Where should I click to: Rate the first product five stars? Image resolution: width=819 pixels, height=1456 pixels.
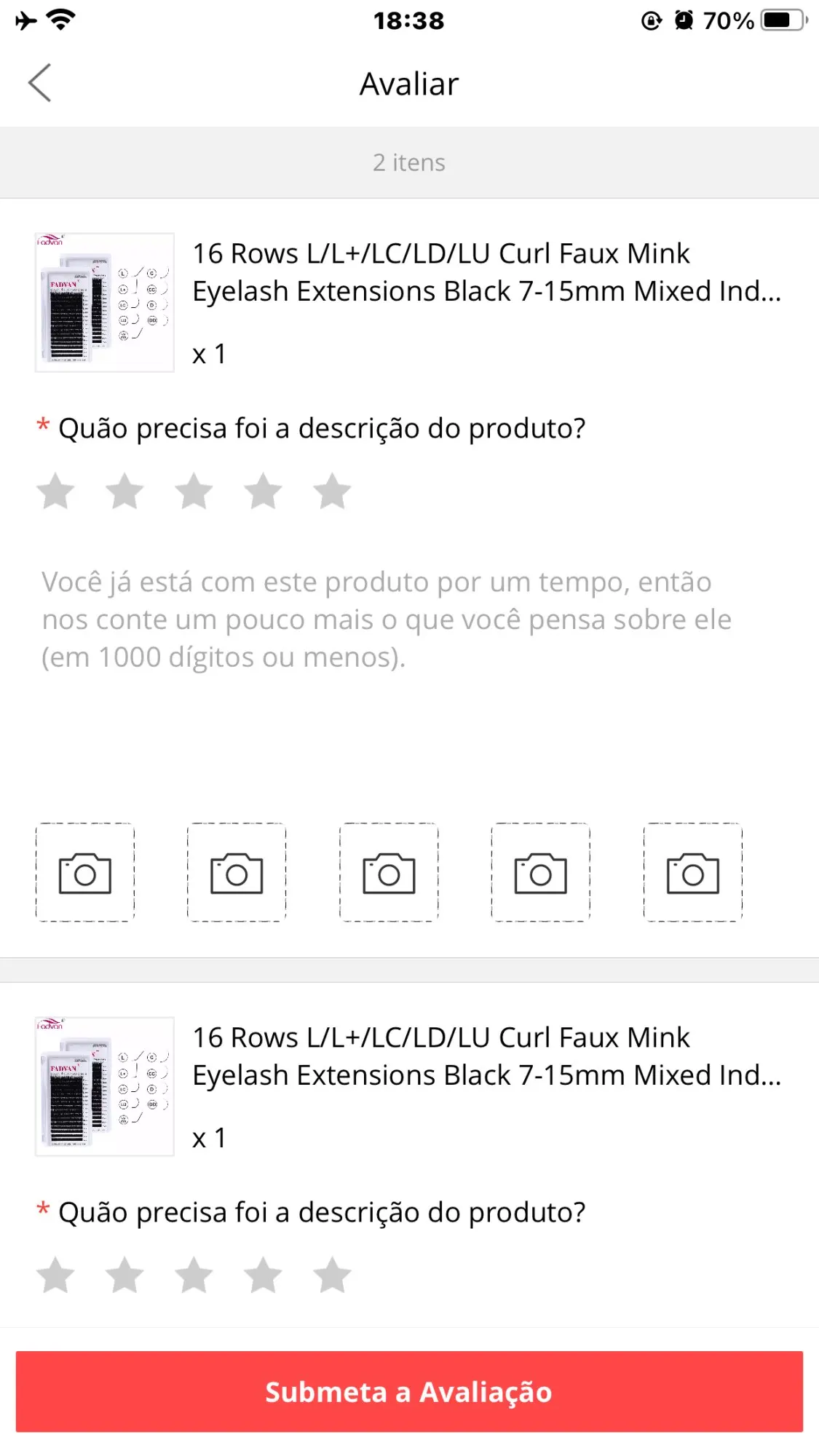[x=332, y=491]
